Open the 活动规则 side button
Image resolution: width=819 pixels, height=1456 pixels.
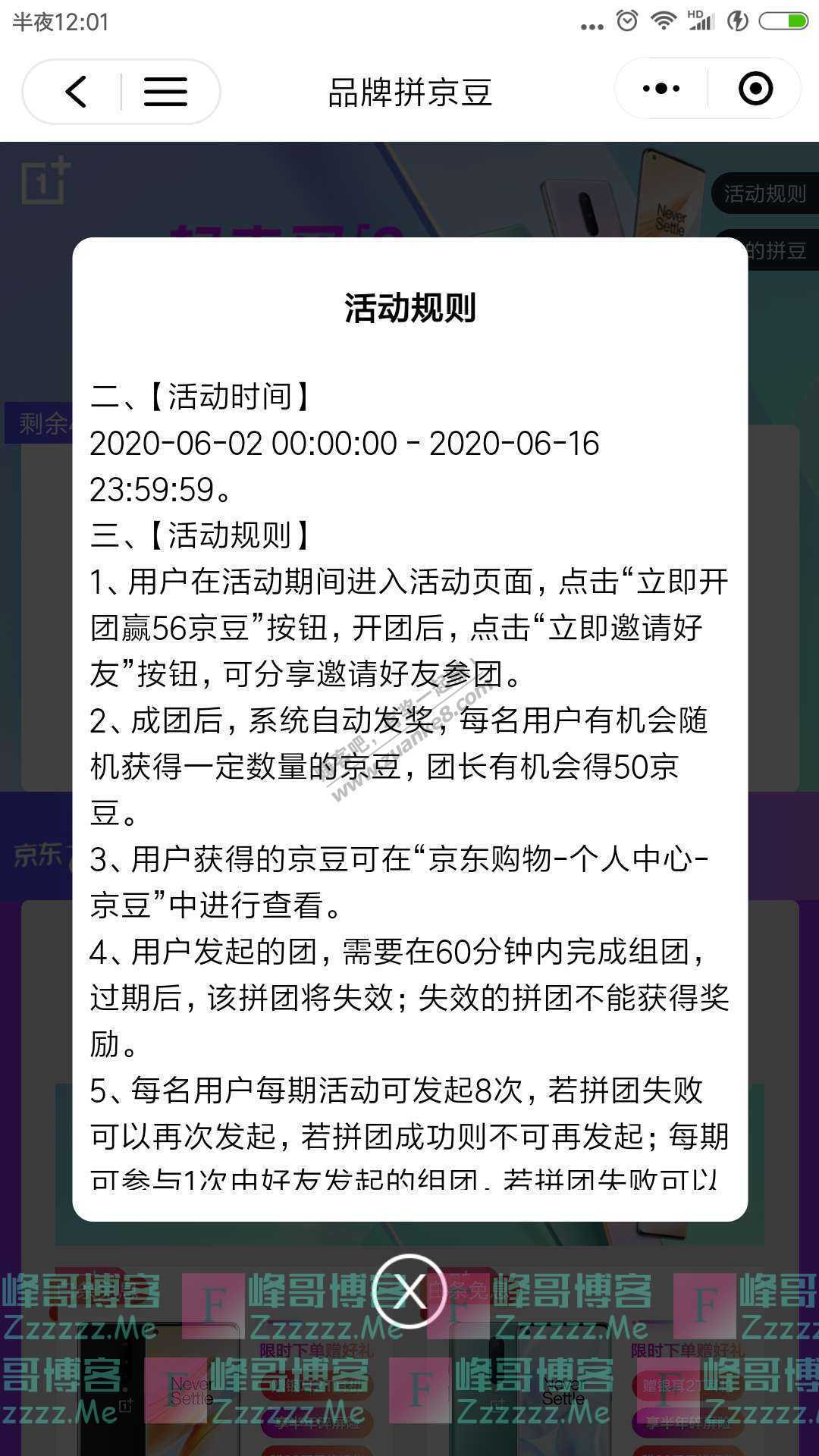[x=764, y=194]
